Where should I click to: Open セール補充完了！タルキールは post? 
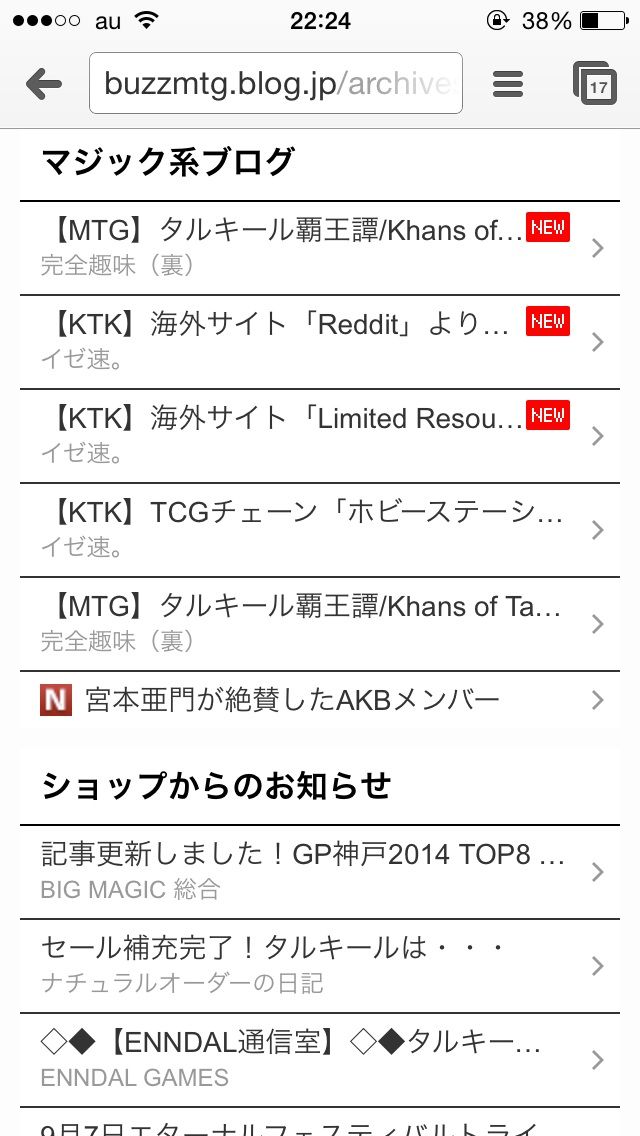[x=320, y=966]
